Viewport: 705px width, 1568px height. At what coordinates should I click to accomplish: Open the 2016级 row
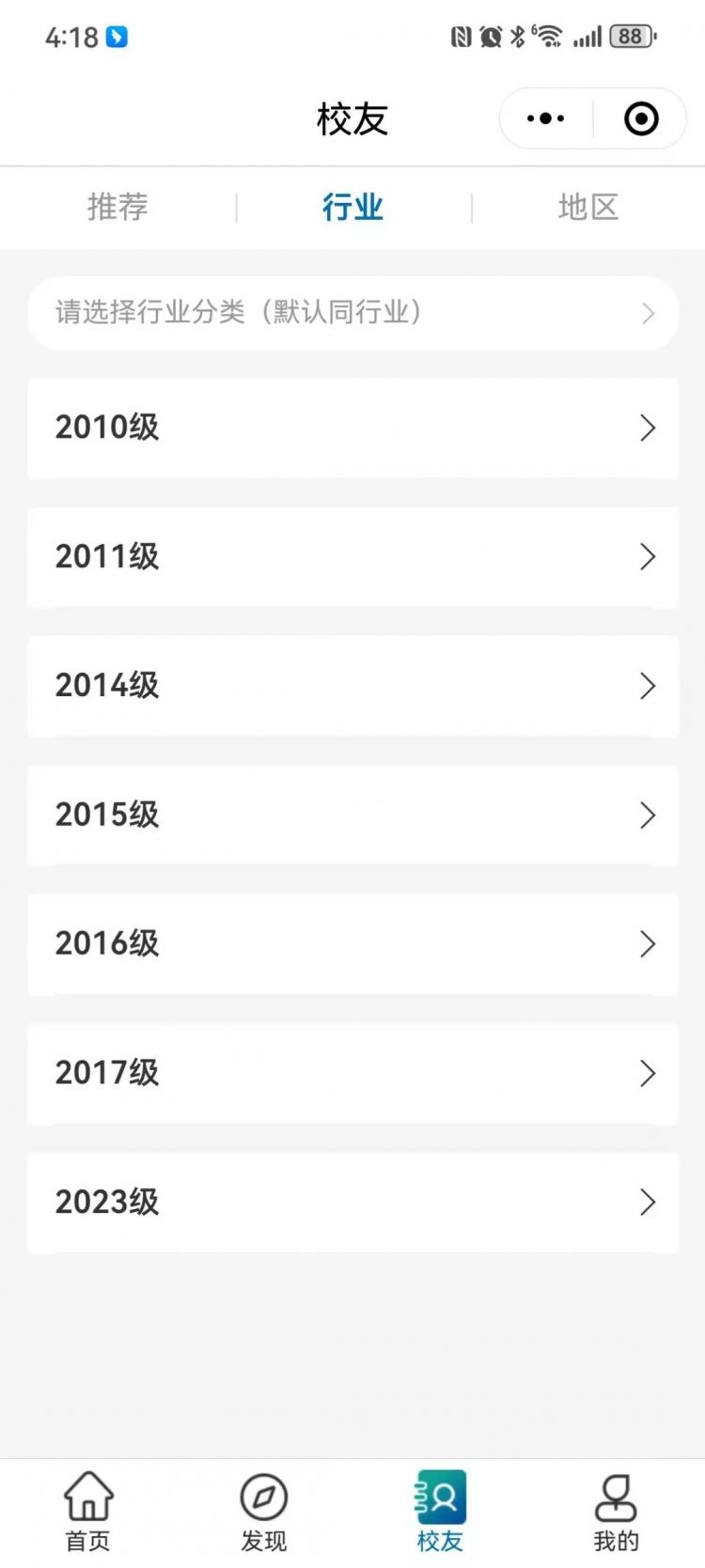coord(352,944)
